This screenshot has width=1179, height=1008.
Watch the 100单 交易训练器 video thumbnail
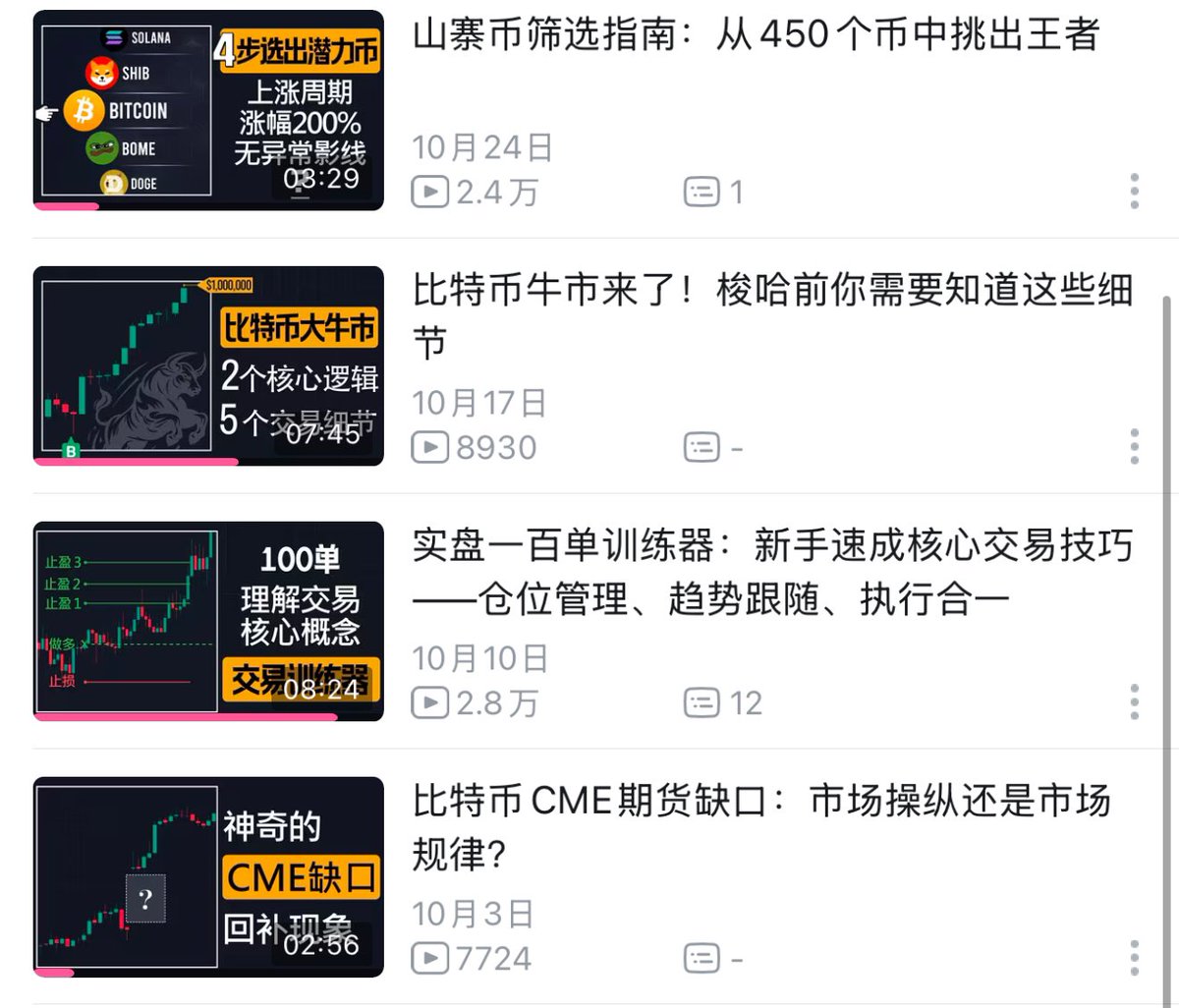[x=208, y=621]
